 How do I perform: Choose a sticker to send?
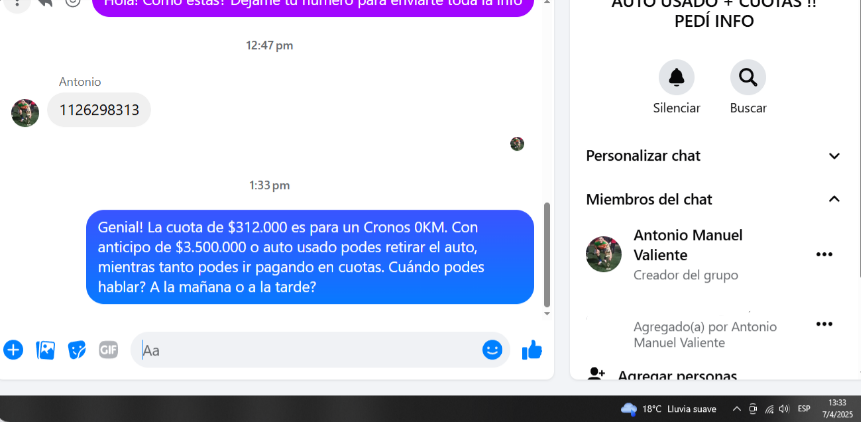[77, 350]
